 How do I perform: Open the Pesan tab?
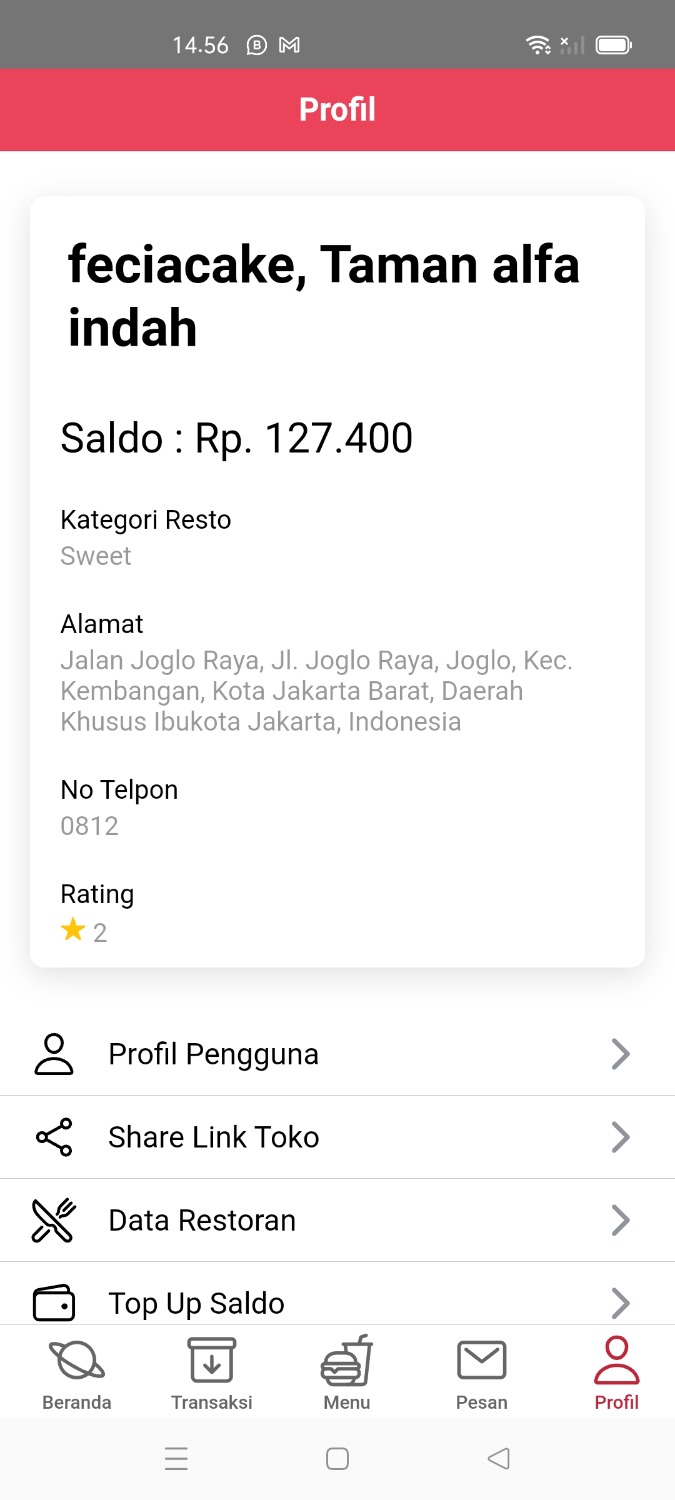pos(482,1374)
